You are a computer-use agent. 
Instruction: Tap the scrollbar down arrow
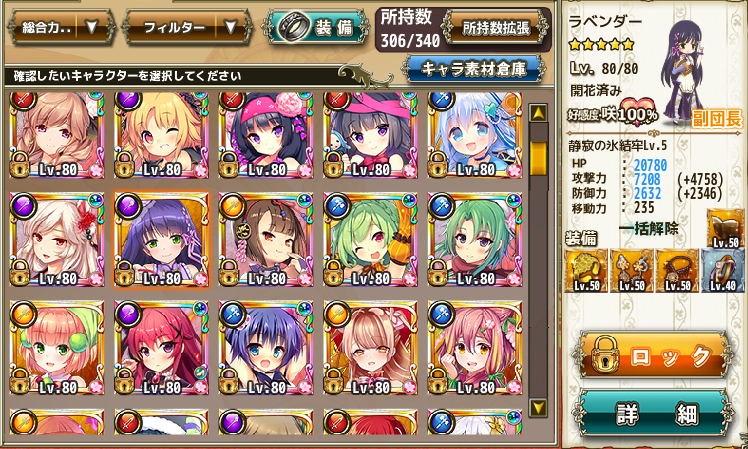tap(538, 406)
